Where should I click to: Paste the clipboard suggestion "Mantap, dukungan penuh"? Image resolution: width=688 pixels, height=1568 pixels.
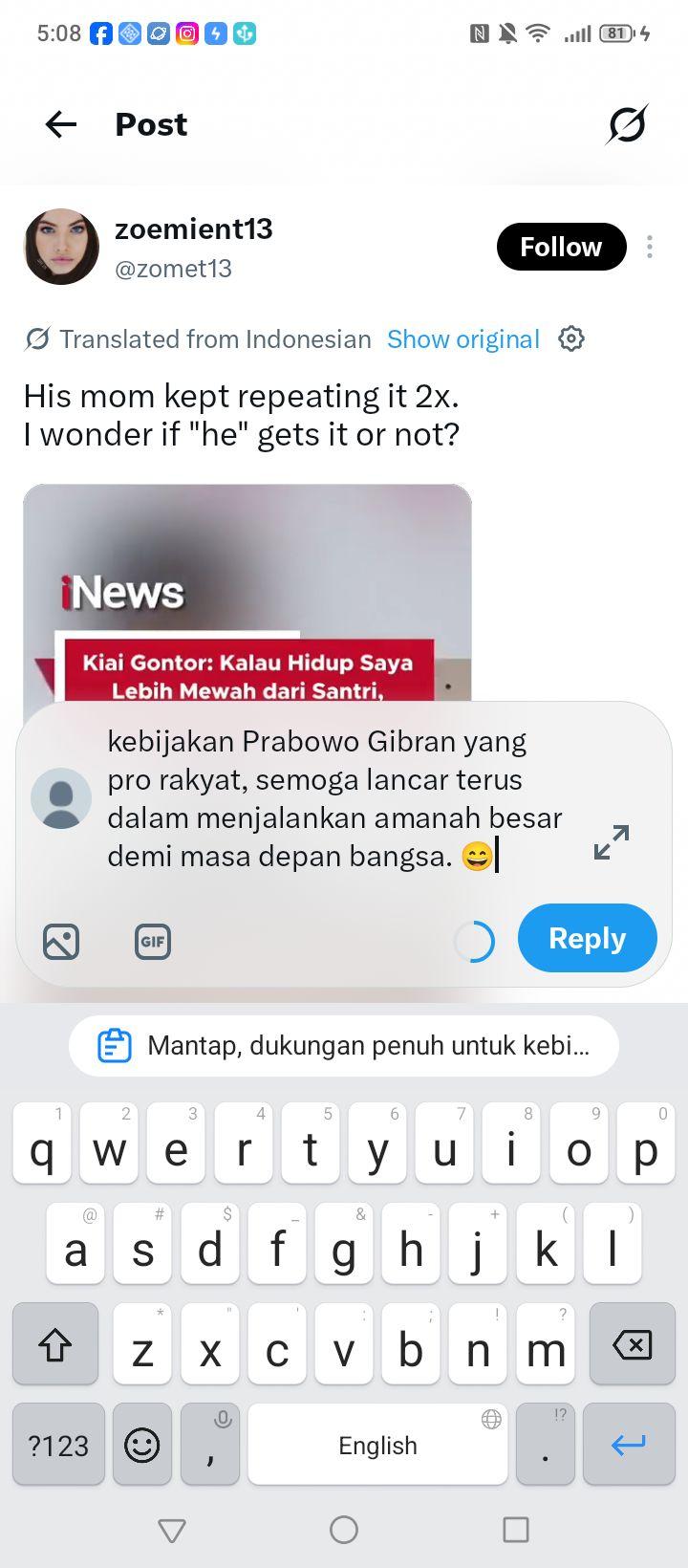344,1045
